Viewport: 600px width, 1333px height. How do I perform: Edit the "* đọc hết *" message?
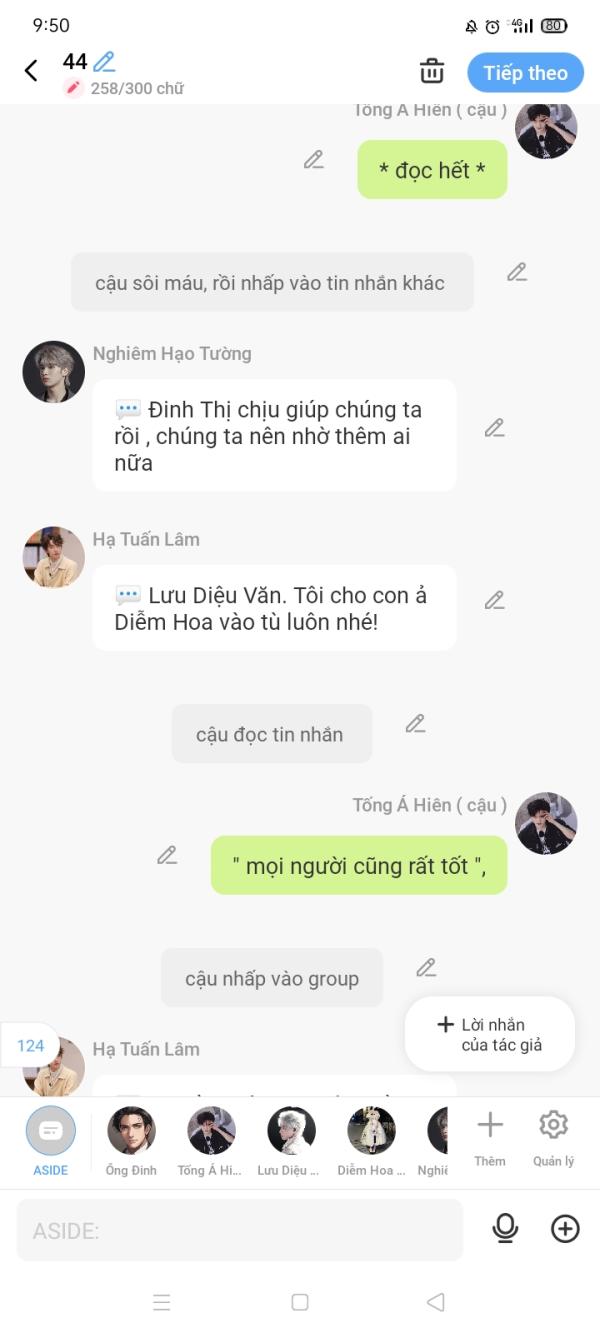tap(314, 160)
